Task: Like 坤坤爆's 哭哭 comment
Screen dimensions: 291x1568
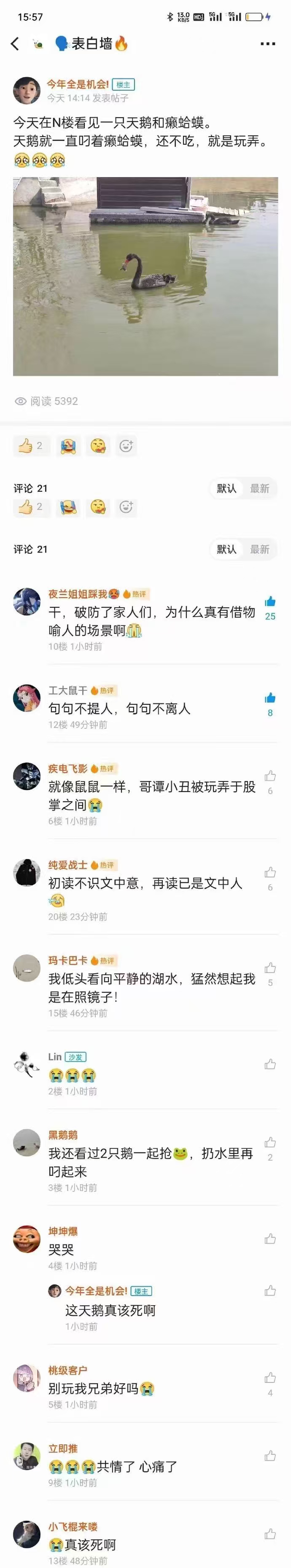Action: 270,1239
